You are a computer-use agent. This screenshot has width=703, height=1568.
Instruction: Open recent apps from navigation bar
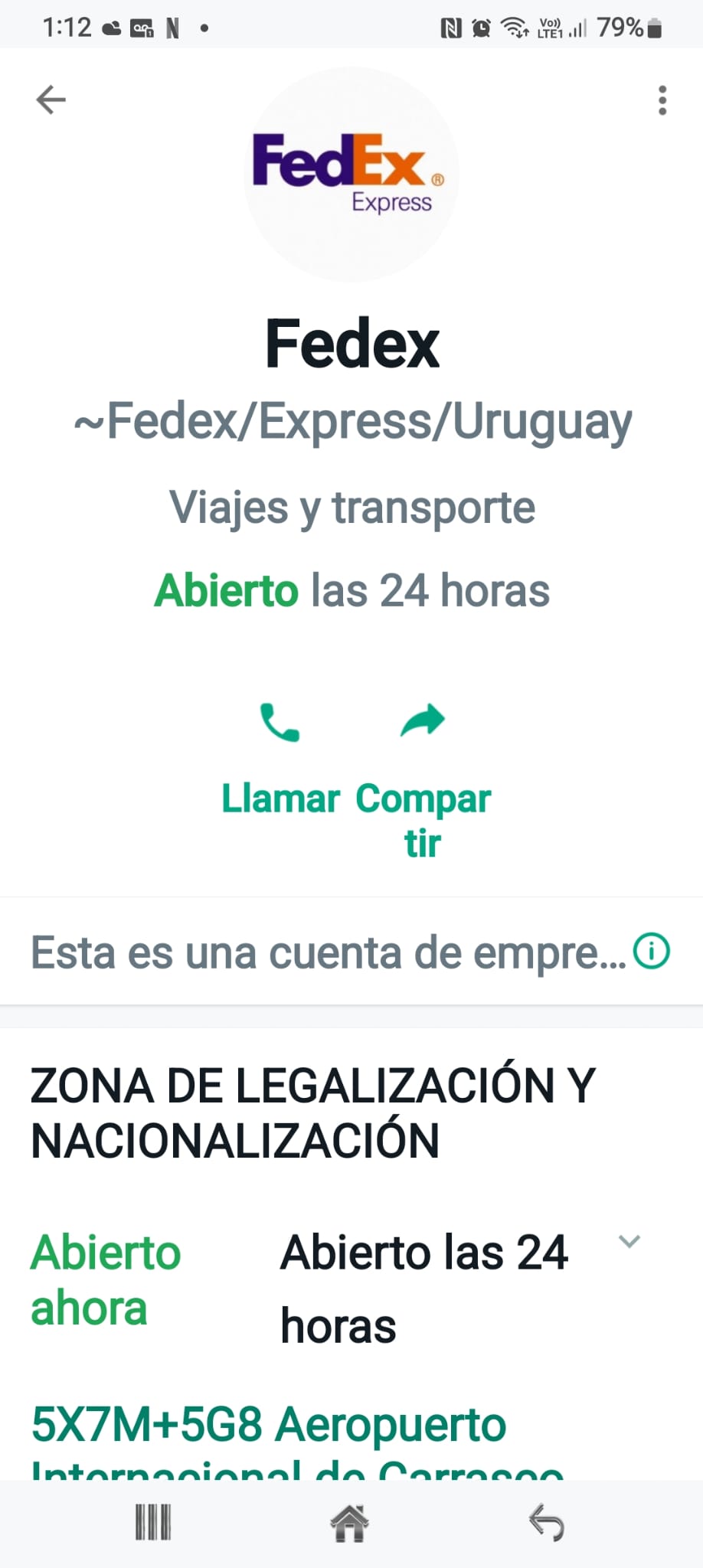153,1523
